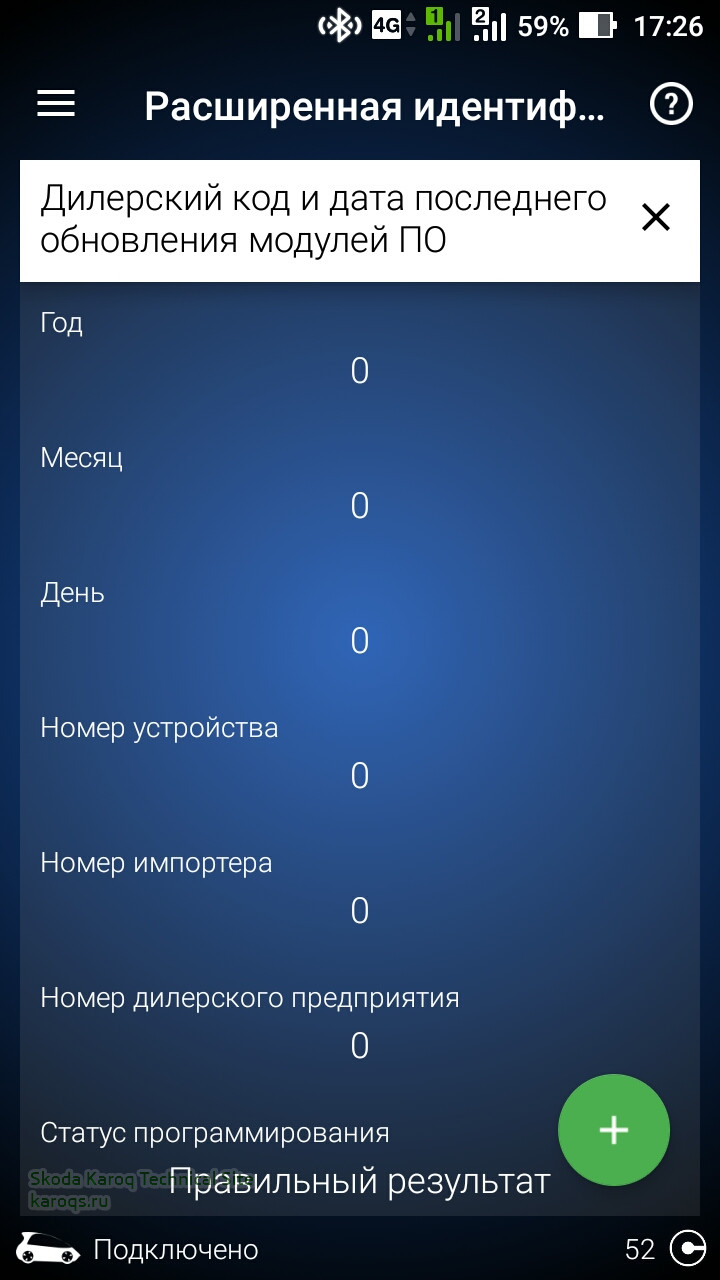The image size is (720, 1280).
Task: Tap the green plus floating button
Action: click(x=613, y=1130)
